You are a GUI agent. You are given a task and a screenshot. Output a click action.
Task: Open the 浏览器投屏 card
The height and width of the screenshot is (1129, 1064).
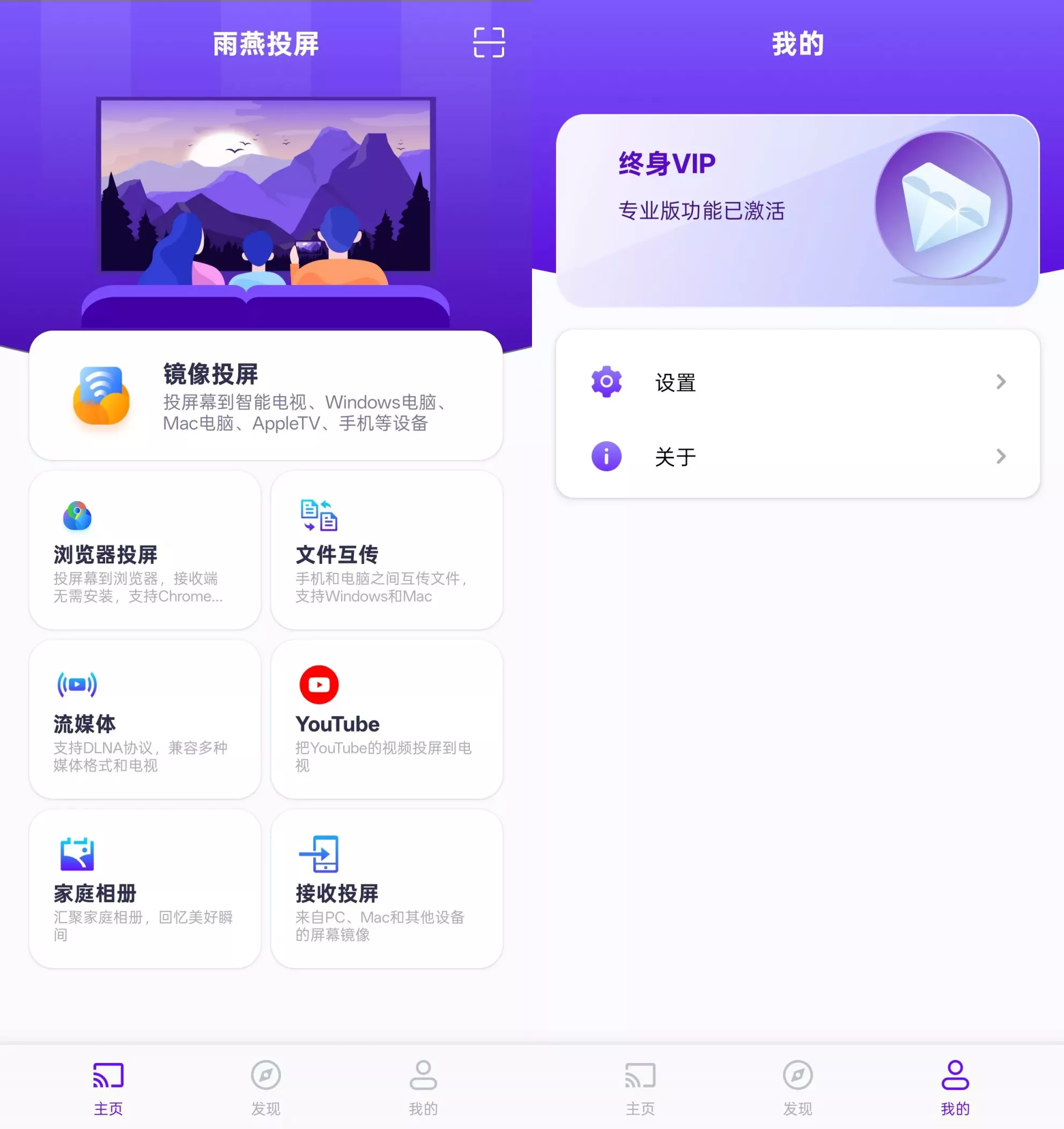point(145,549)
